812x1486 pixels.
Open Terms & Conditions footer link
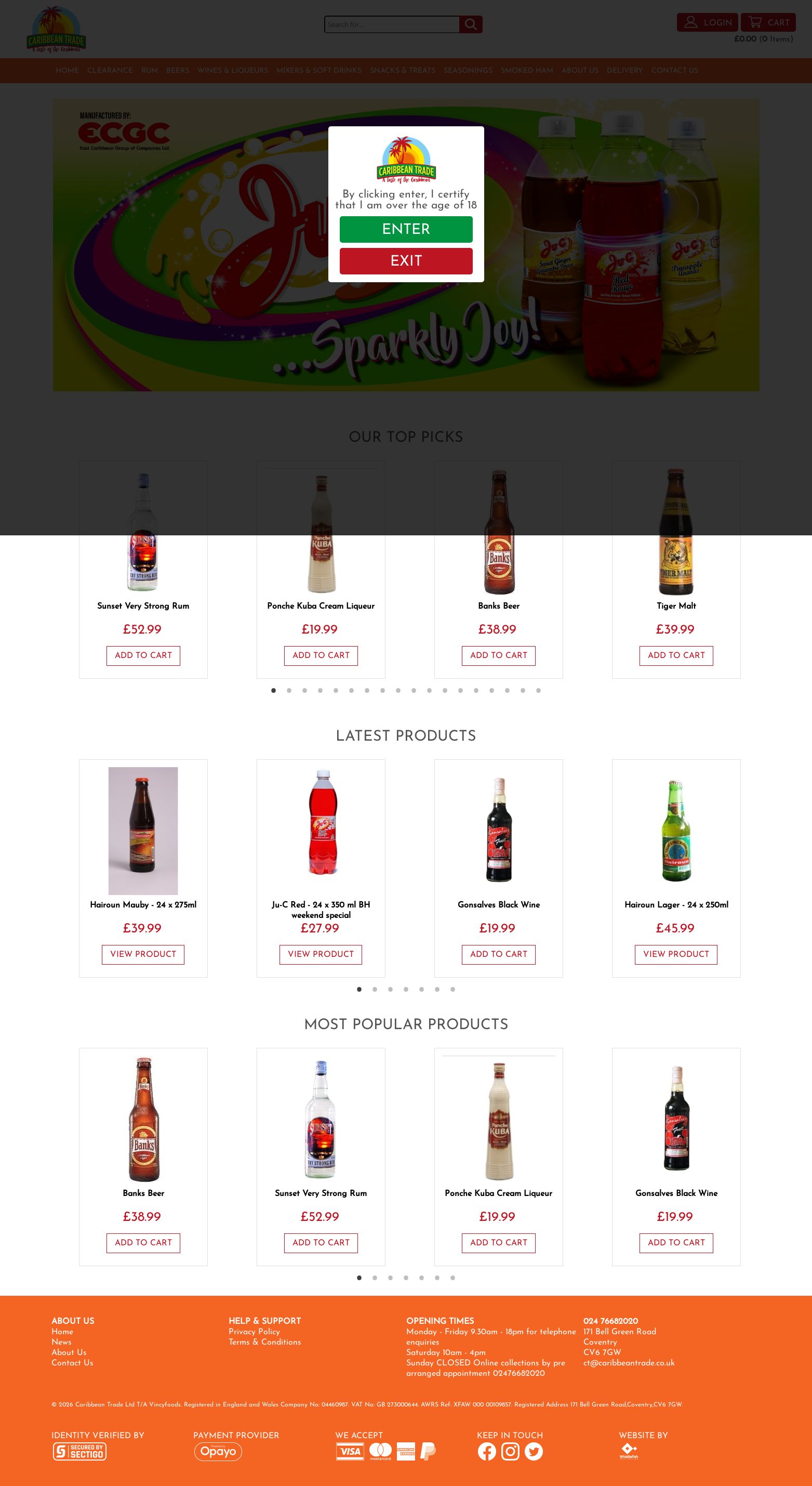pos(265,1342)
